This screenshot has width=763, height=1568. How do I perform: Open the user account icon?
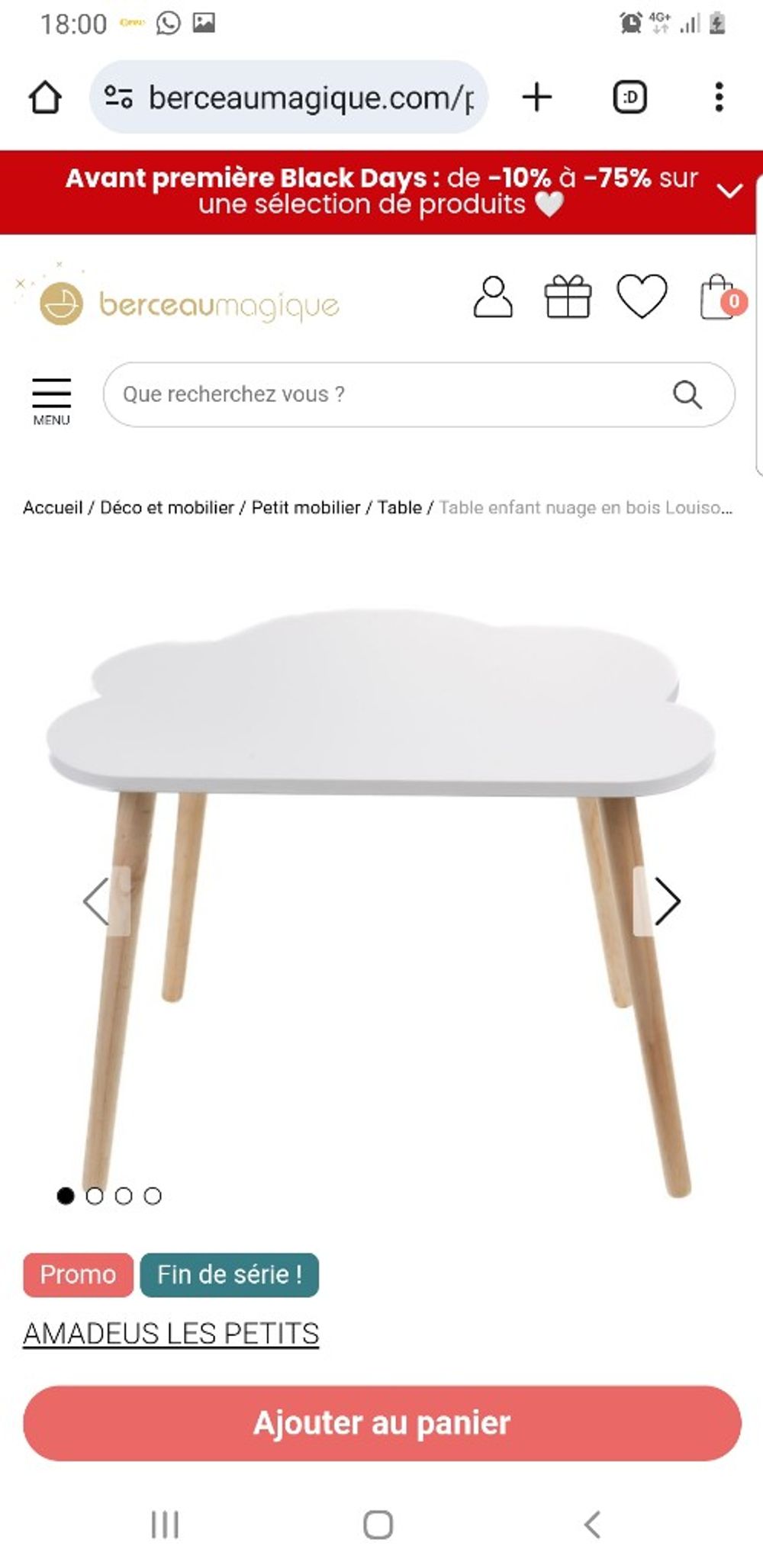pyautogui.click(x=493, y=297)
